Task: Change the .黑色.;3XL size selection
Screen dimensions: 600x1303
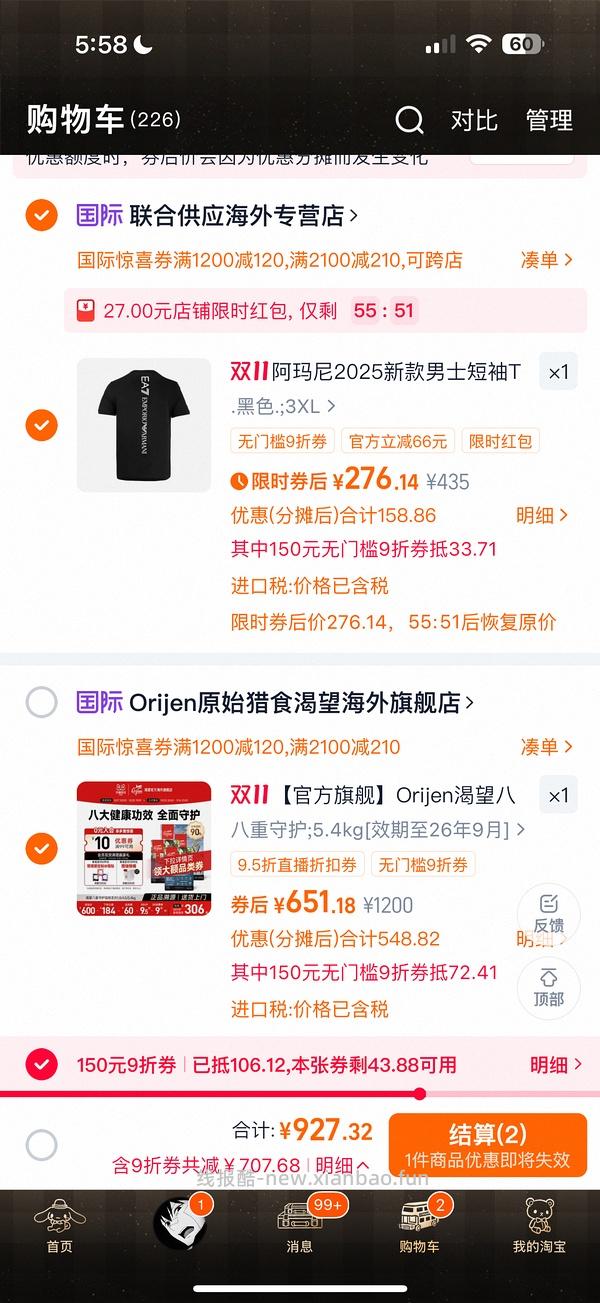Action: 283,407
